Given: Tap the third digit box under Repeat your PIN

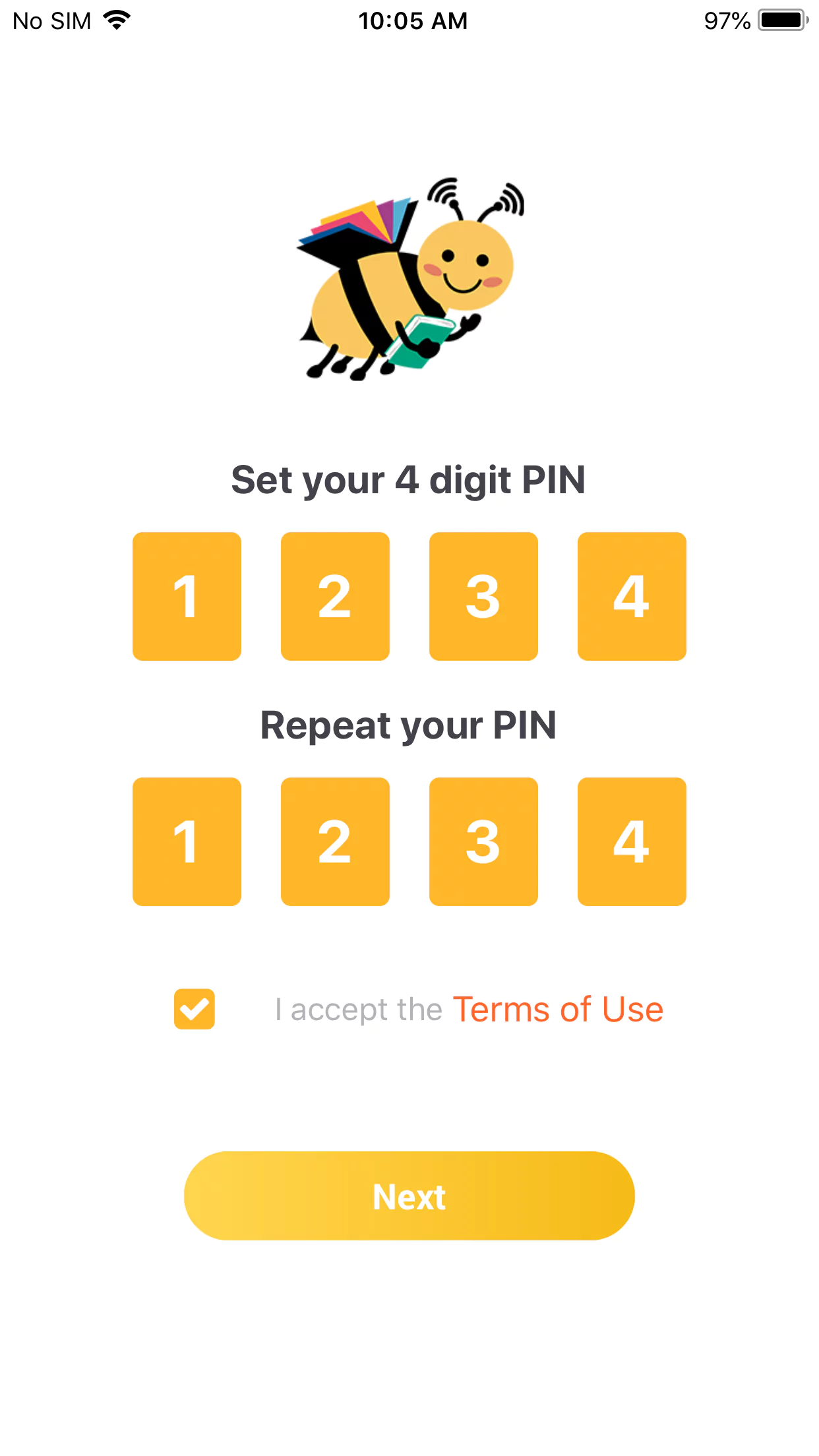Looking at the screenshot, I should (x=483, y=841).
